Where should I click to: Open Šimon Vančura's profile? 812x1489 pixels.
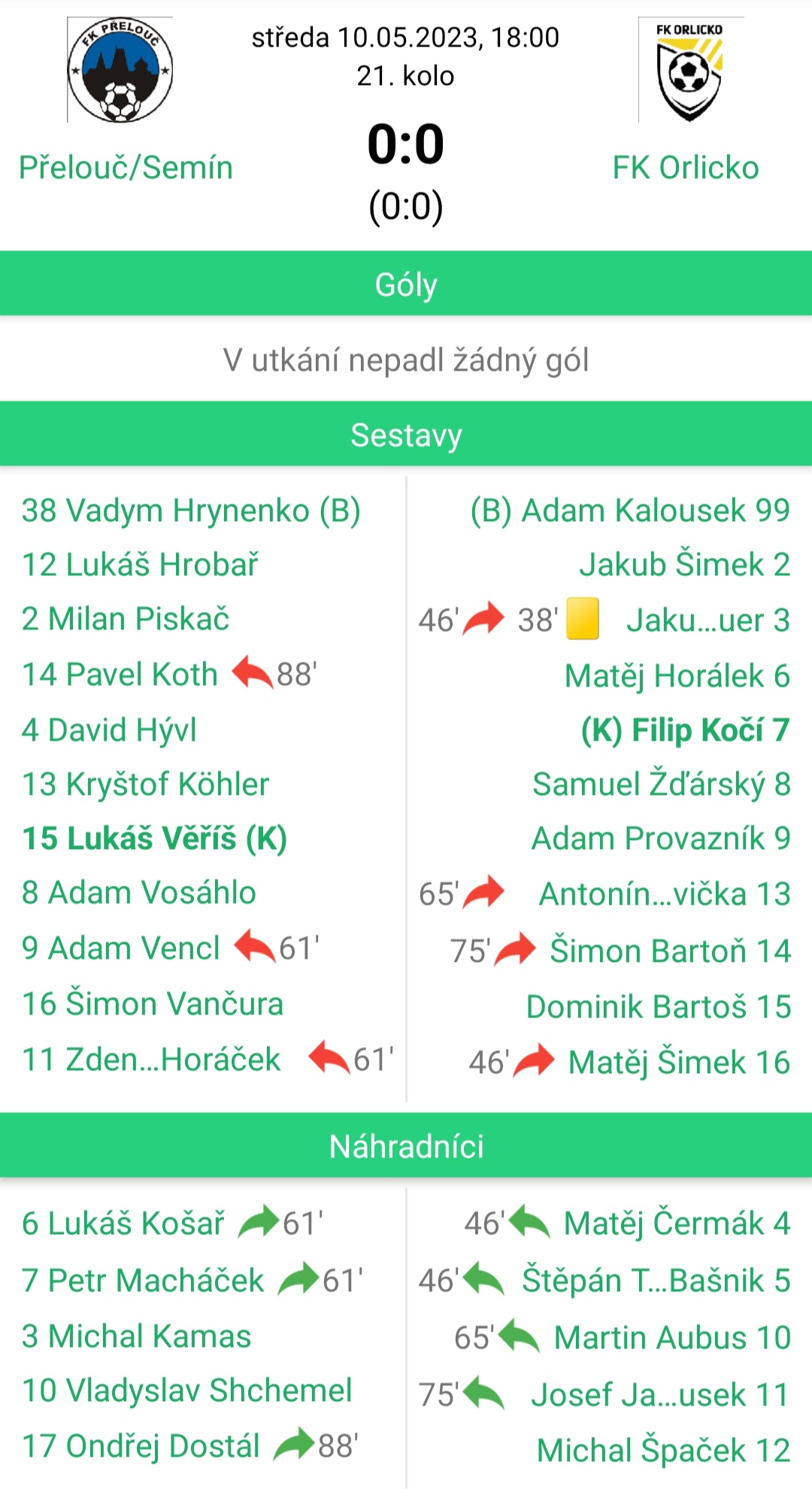click(x=153, y=1004)
